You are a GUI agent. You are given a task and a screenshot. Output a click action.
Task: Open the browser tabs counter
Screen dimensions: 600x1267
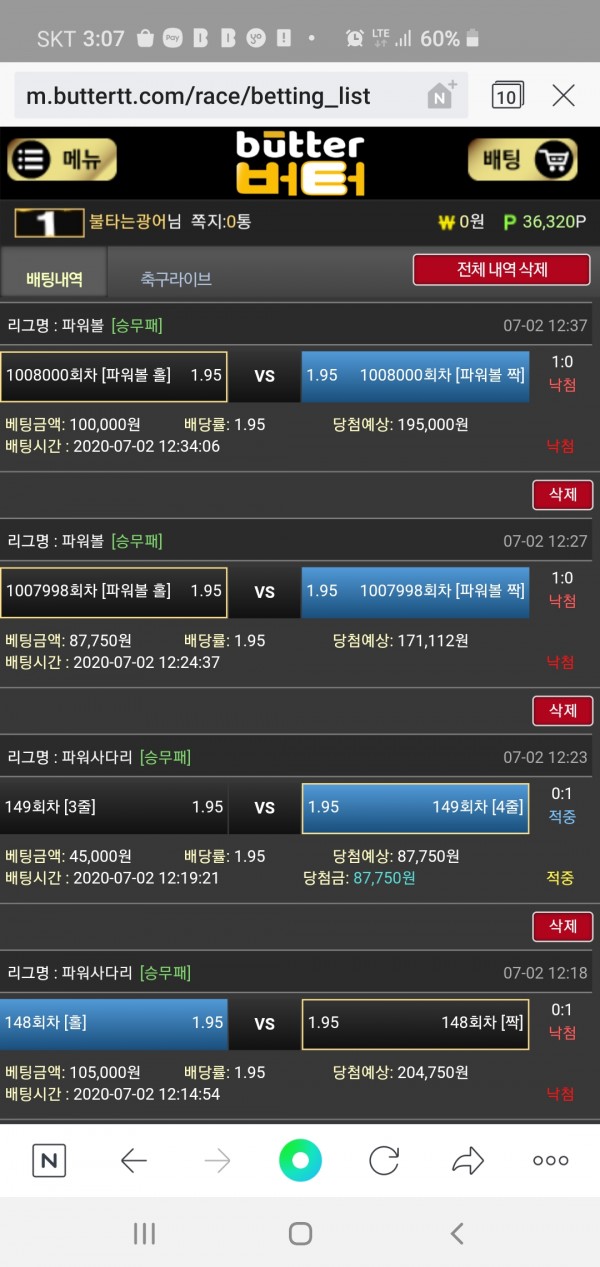point(508,96)
